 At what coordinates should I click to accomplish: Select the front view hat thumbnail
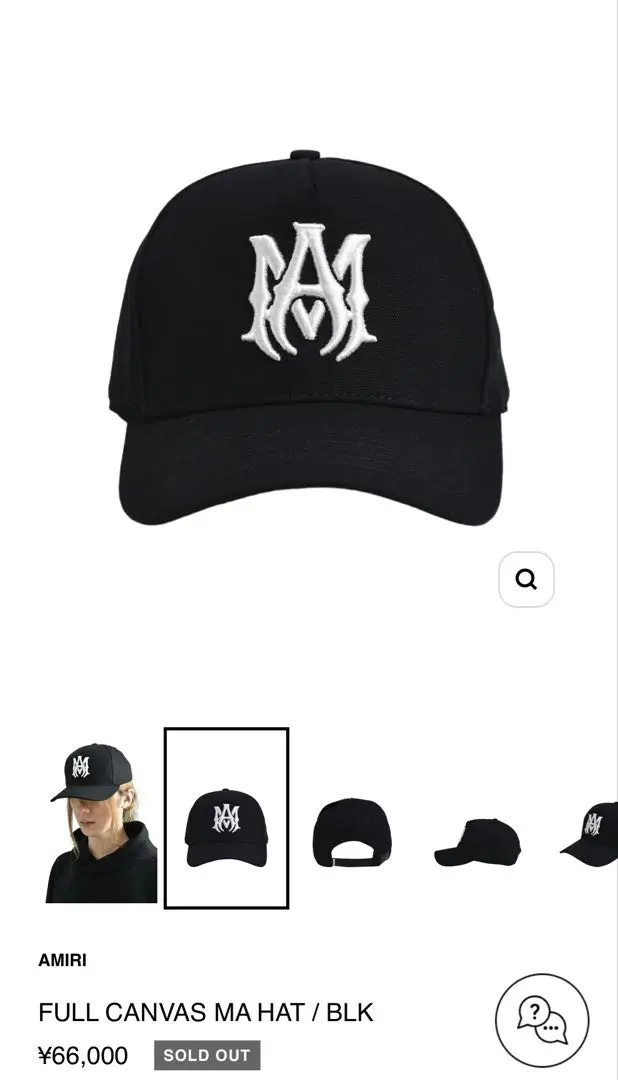(226, 818)
